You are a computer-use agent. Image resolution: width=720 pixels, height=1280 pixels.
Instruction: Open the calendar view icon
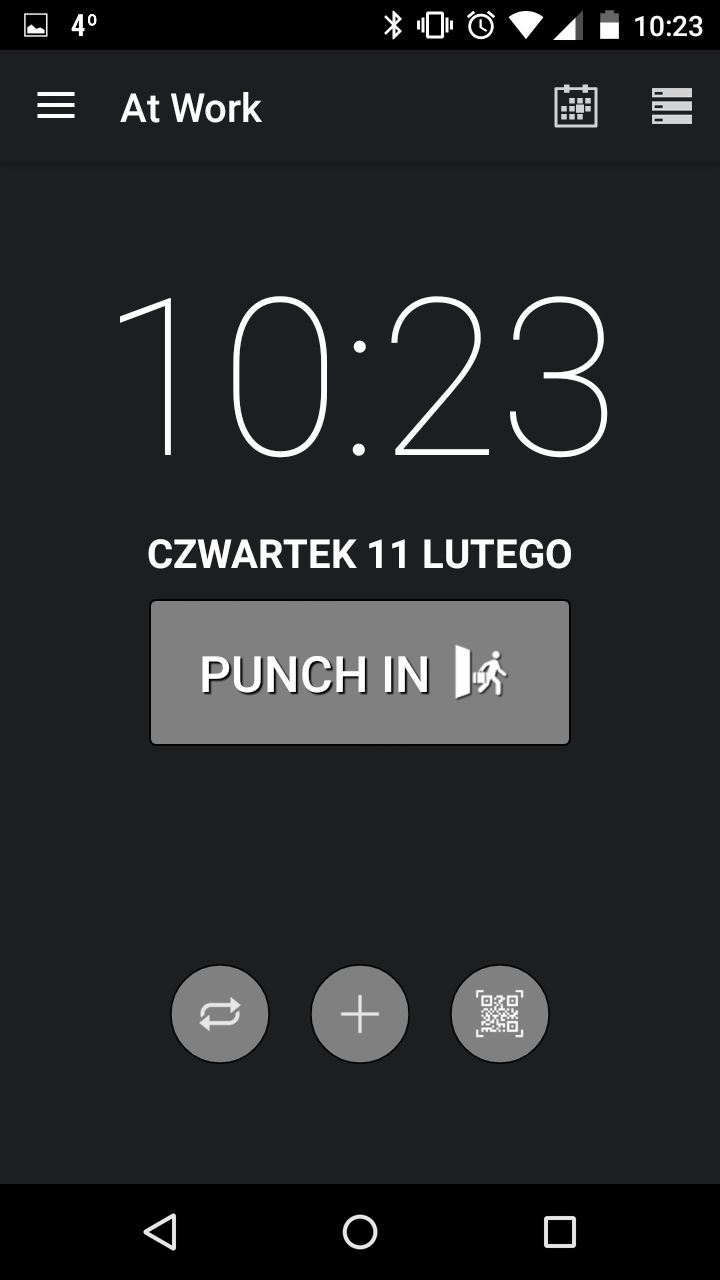[x=576, y=106]
